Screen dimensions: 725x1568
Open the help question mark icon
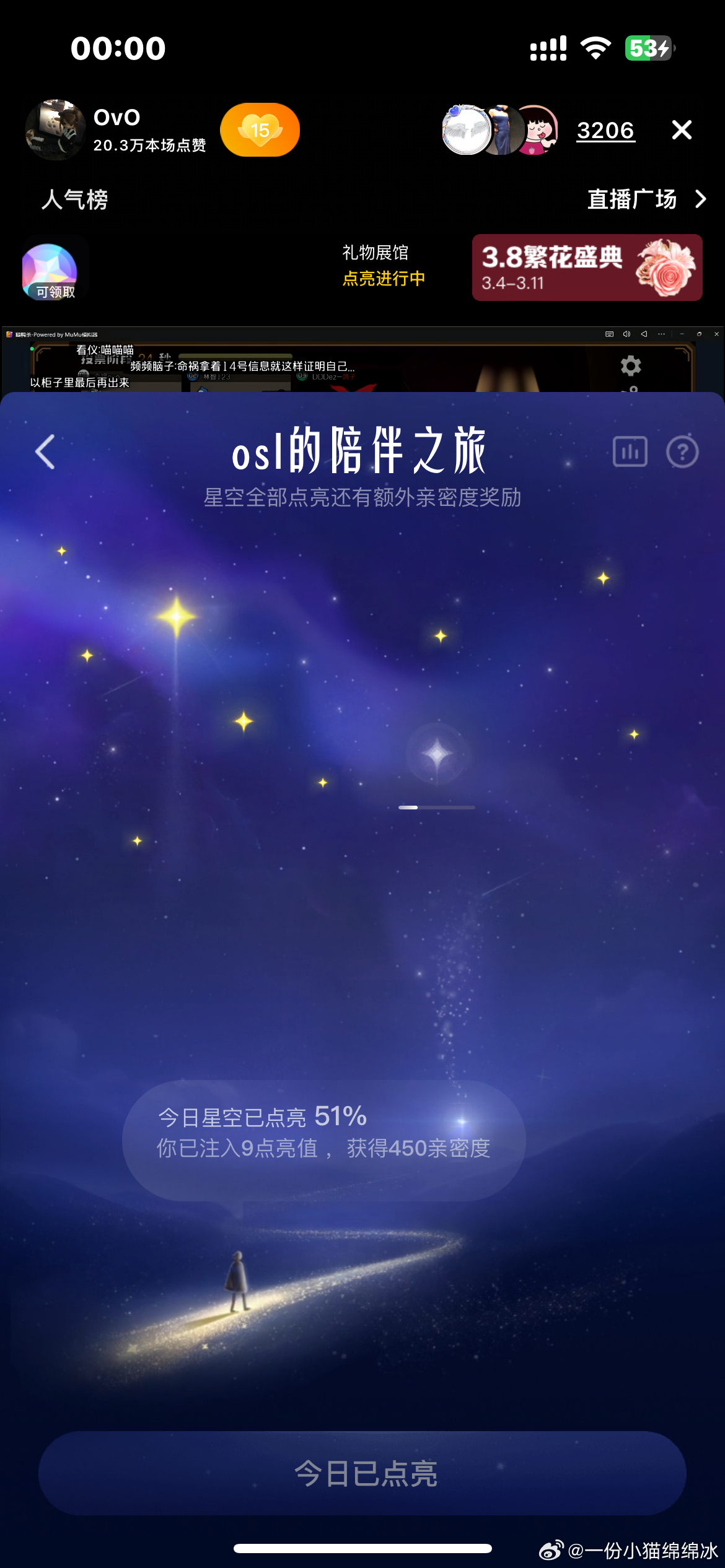click(682, 451)
